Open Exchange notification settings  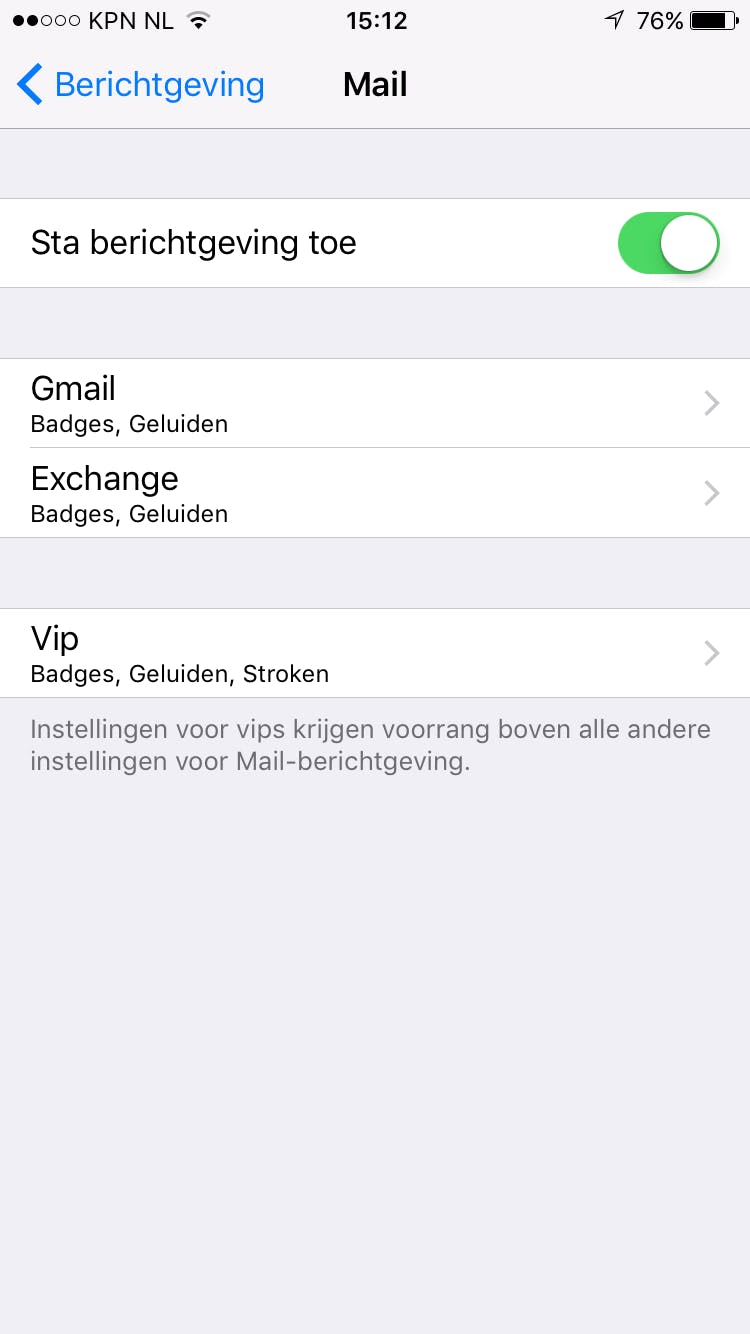click(x=375, y=493)
